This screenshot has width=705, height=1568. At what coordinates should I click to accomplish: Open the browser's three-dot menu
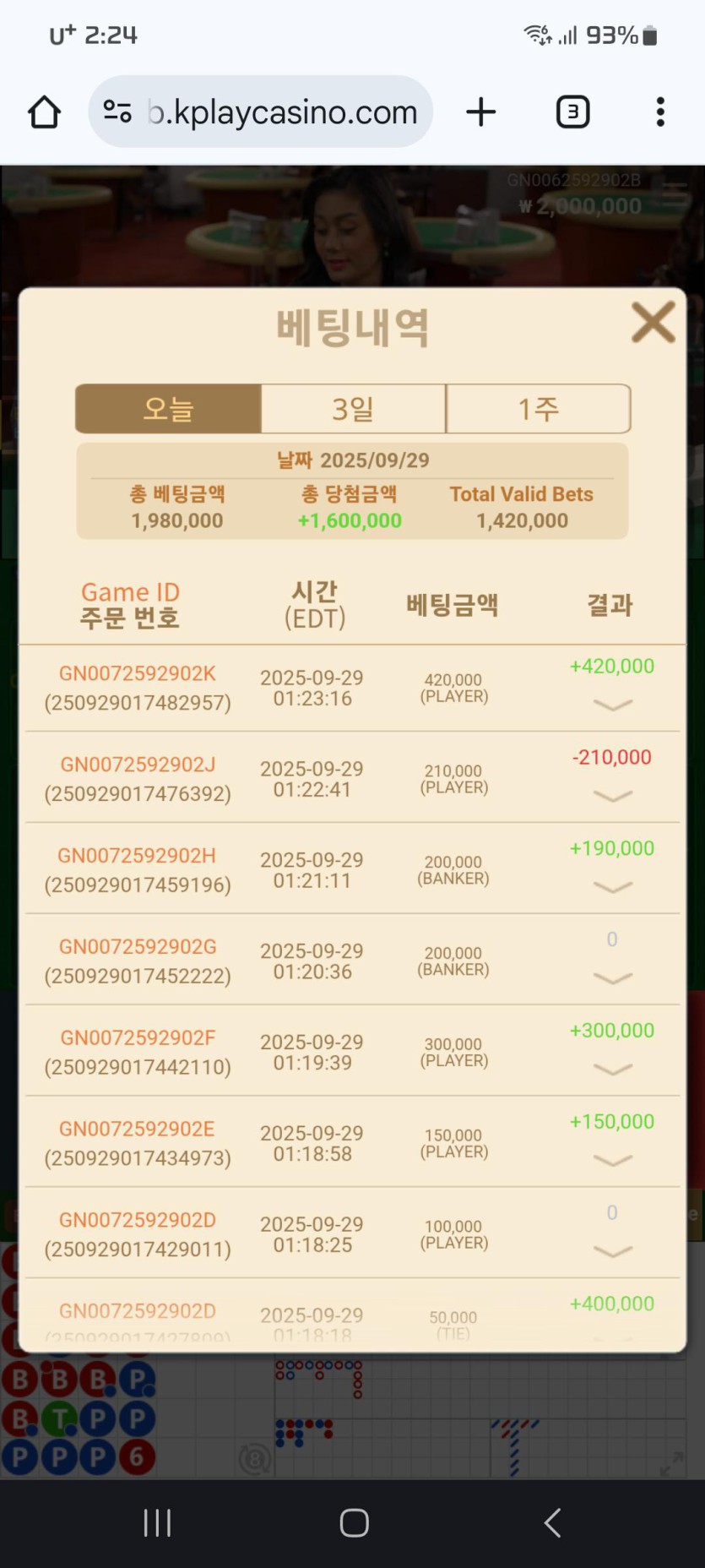pyautogui.click(x=659, y=112)
